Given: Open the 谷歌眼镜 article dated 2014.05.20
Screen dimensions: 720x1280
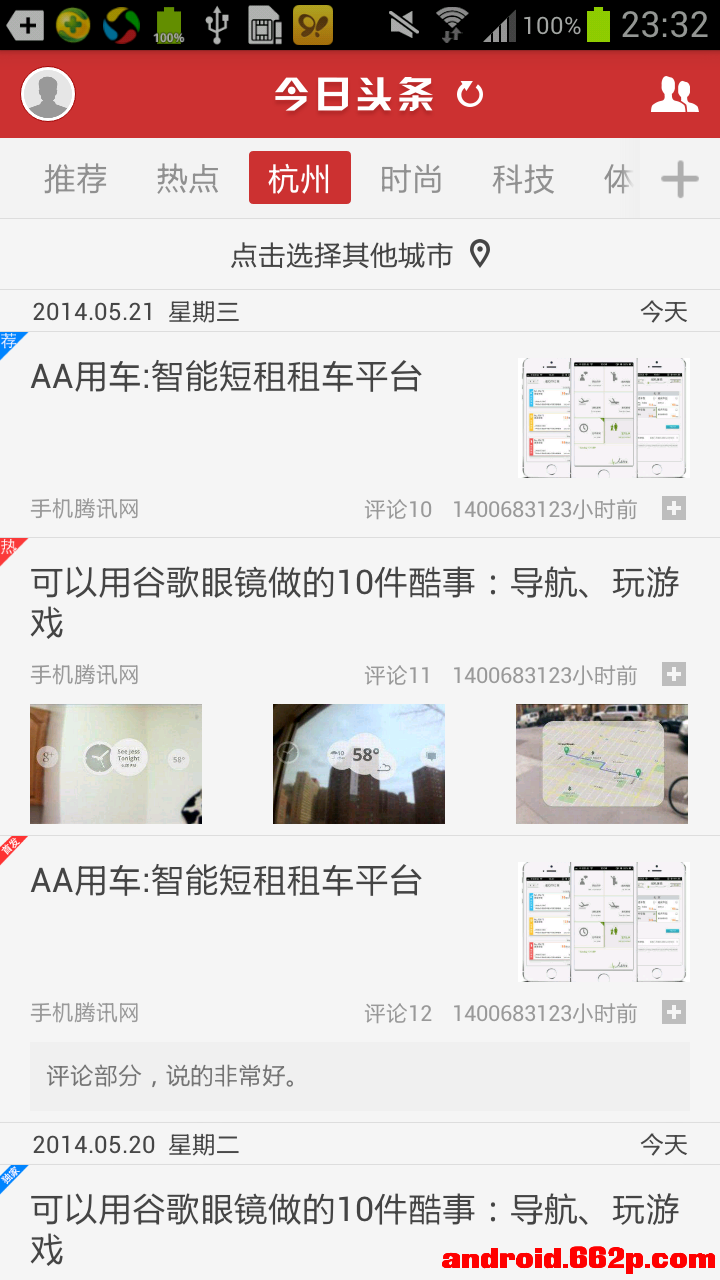Looking at the screenshot, I should pyautogui.click(x=354, y=1228).
